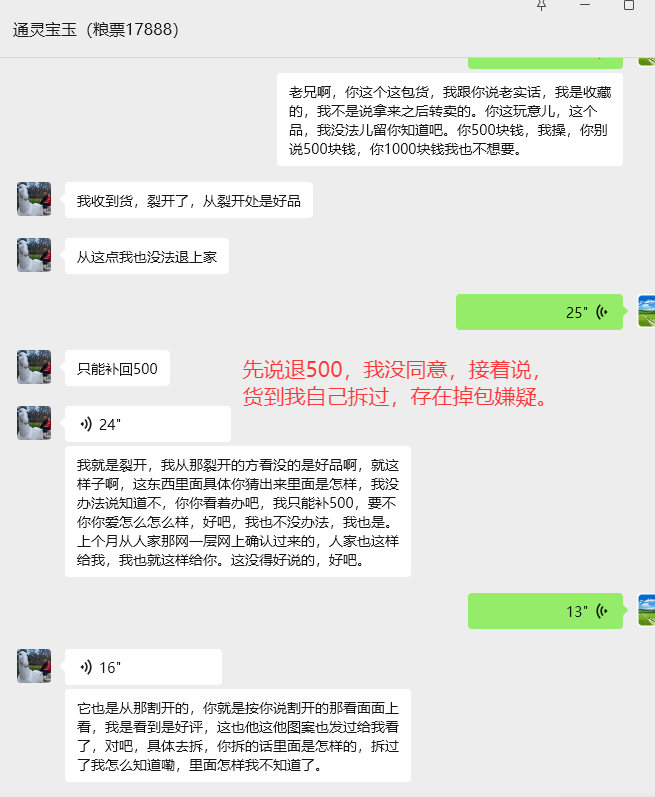
Task: Open sender's avatar beside 只能补回500 message
Action: (34, 367)
